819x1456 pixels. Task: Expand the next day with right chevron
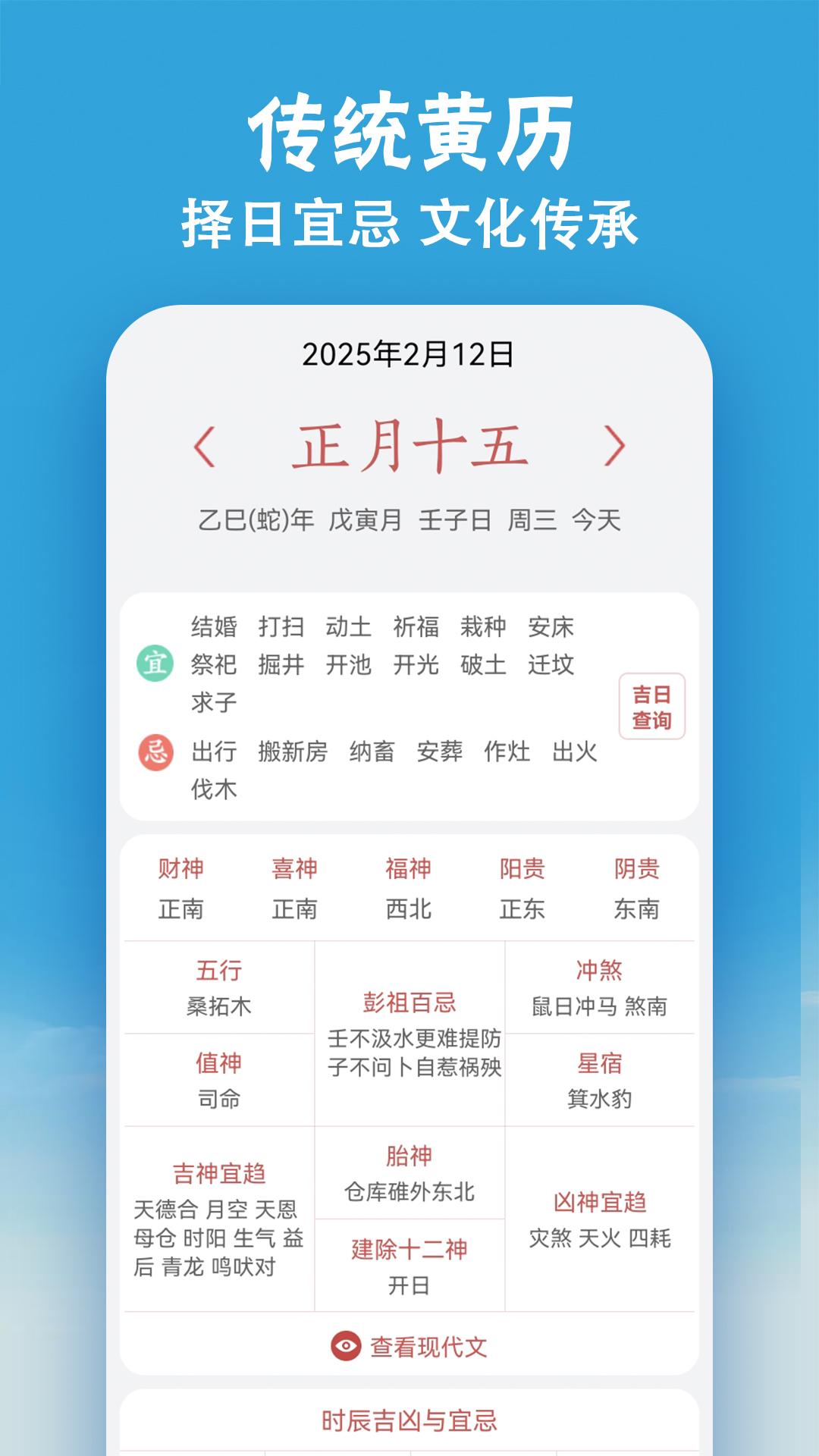[x=617, y=449]
